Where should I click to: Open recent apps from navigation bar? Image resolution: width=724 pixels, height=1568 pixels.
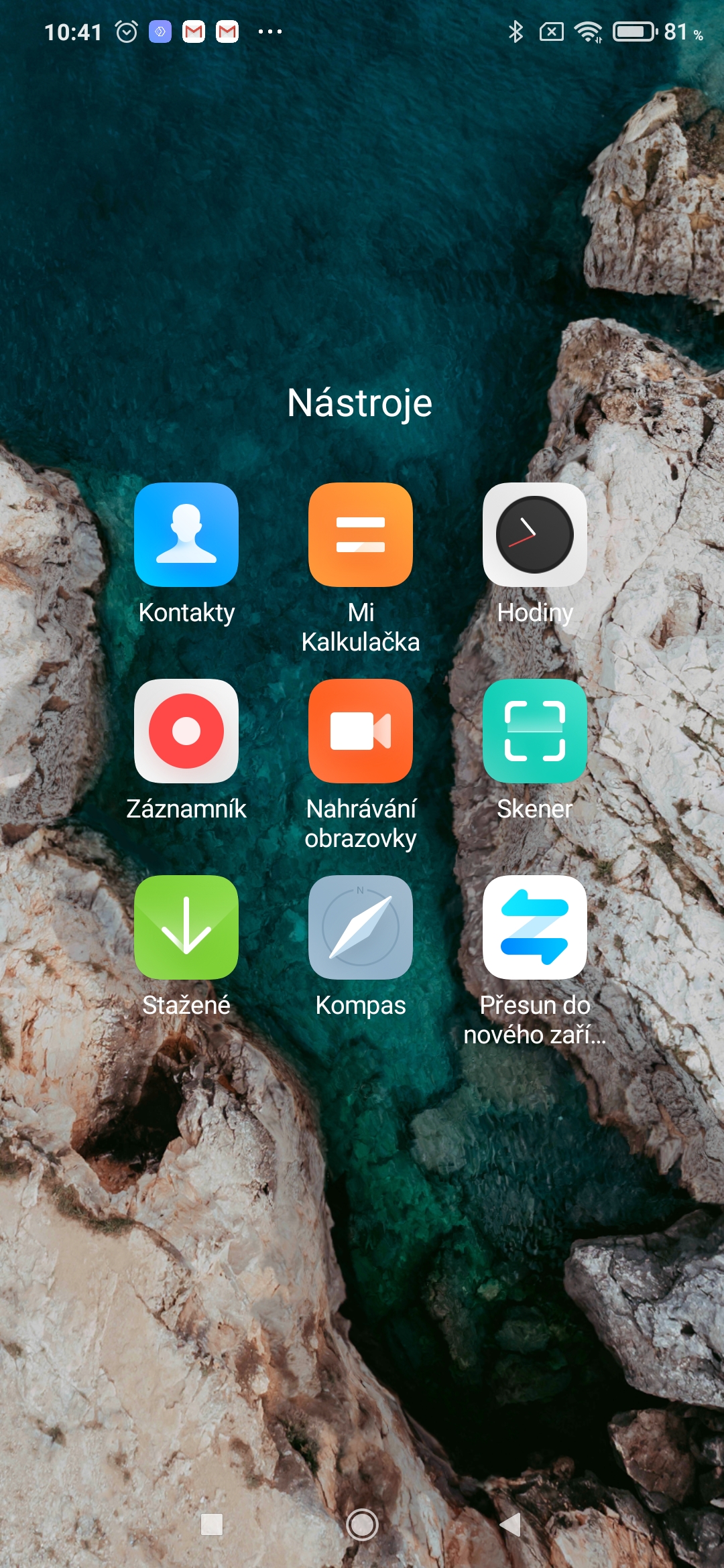coord(212,1524)
